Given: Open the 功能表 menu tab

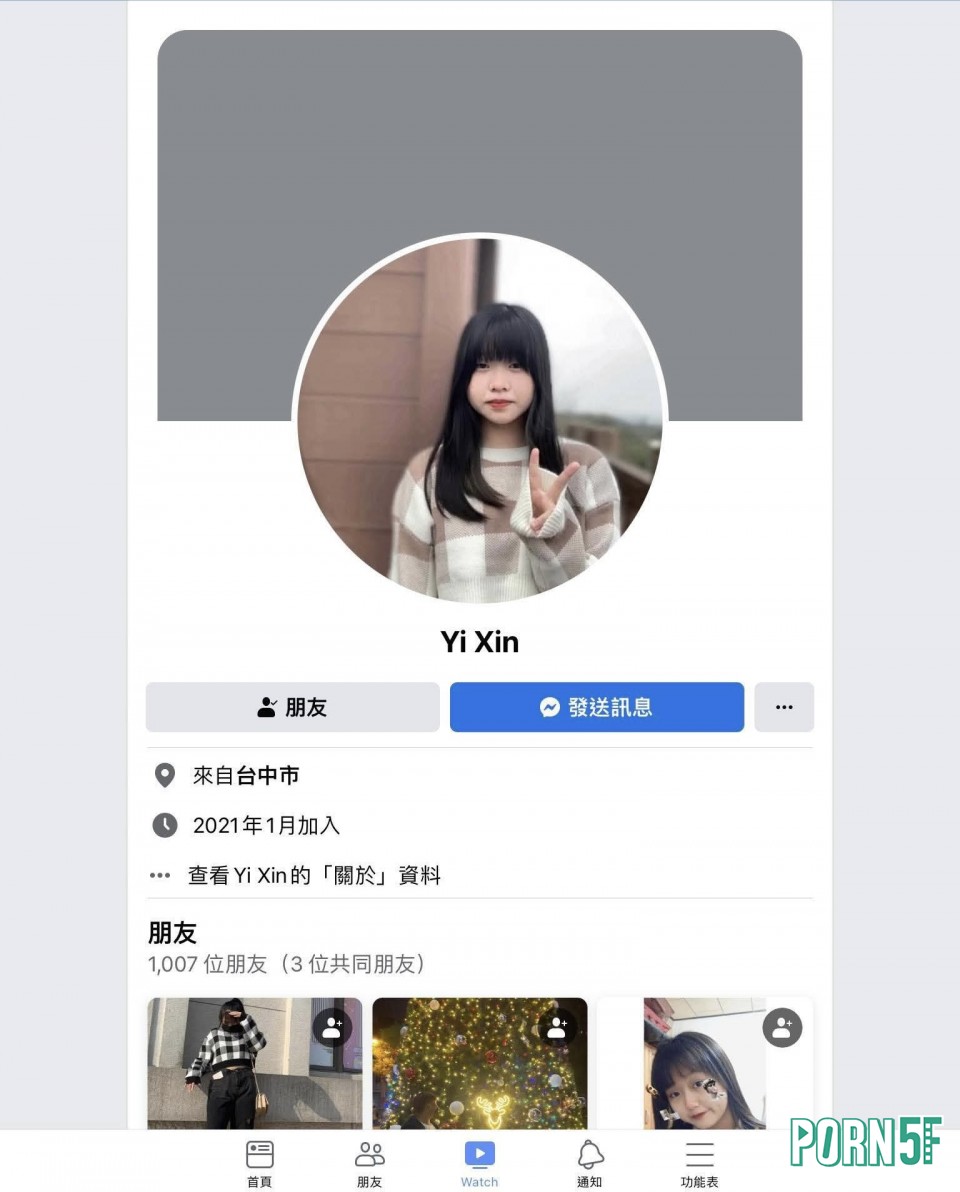Looking at the screenshot, I should click(x=699, y=1163).
